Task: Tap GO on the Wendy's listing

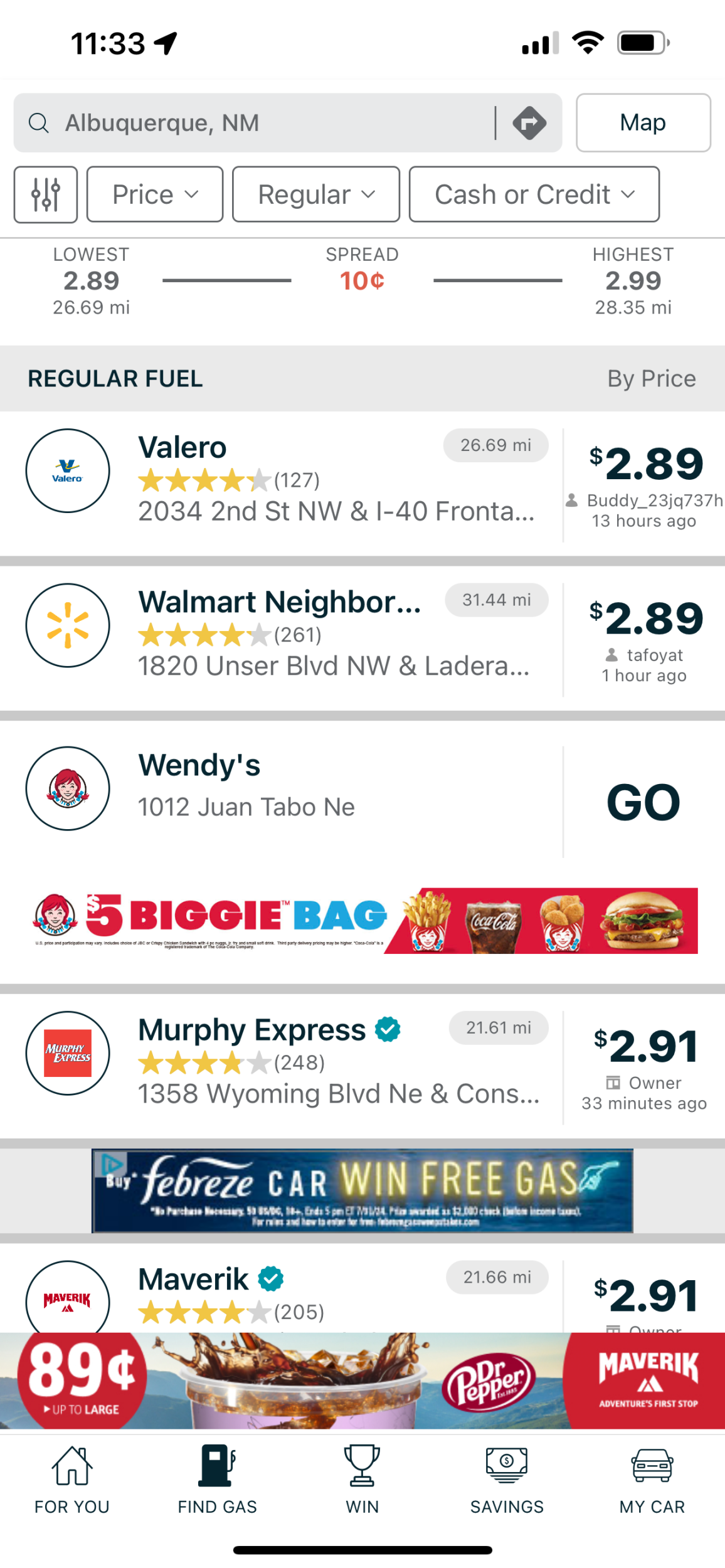Action: click(643, 802)
